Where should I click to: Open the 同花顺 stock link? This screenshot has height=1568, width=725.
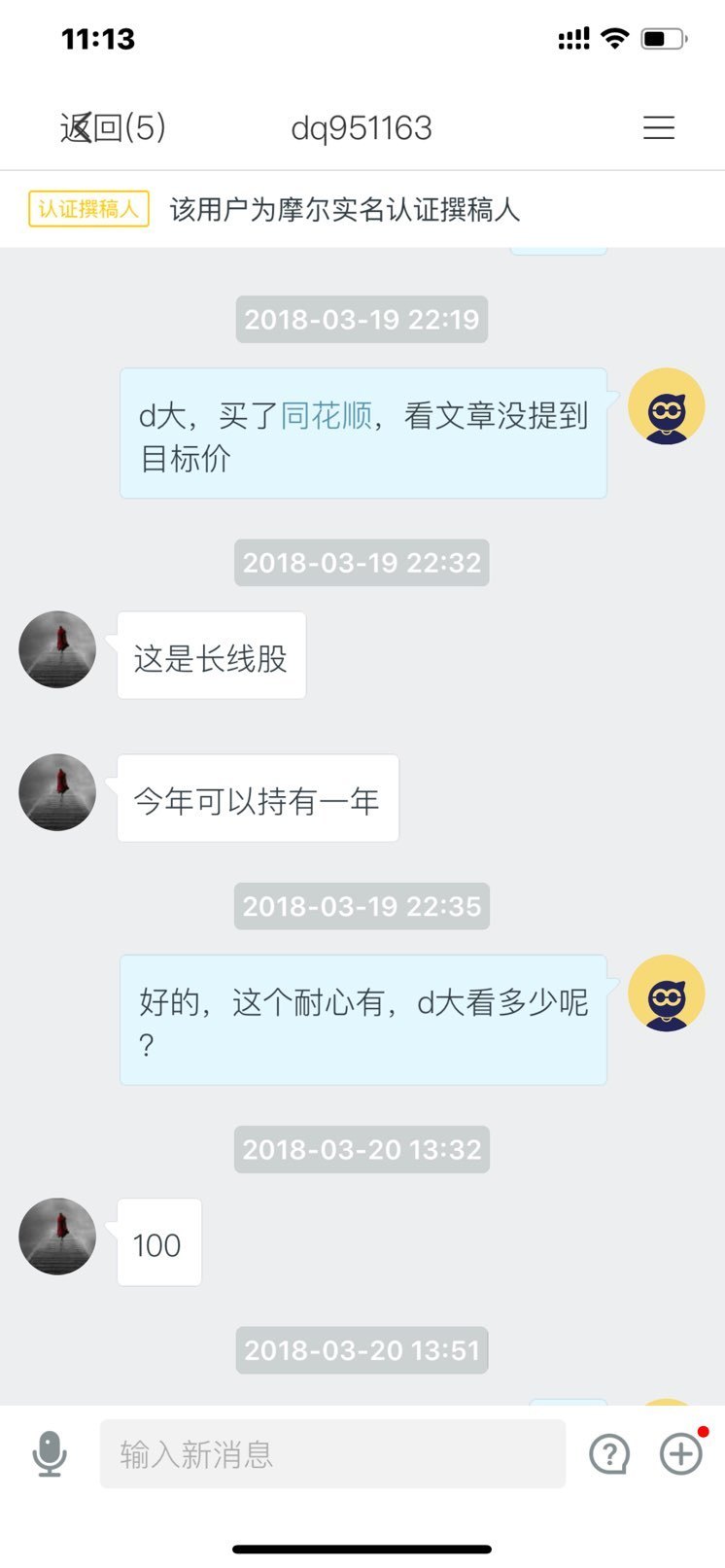[327, 415]
